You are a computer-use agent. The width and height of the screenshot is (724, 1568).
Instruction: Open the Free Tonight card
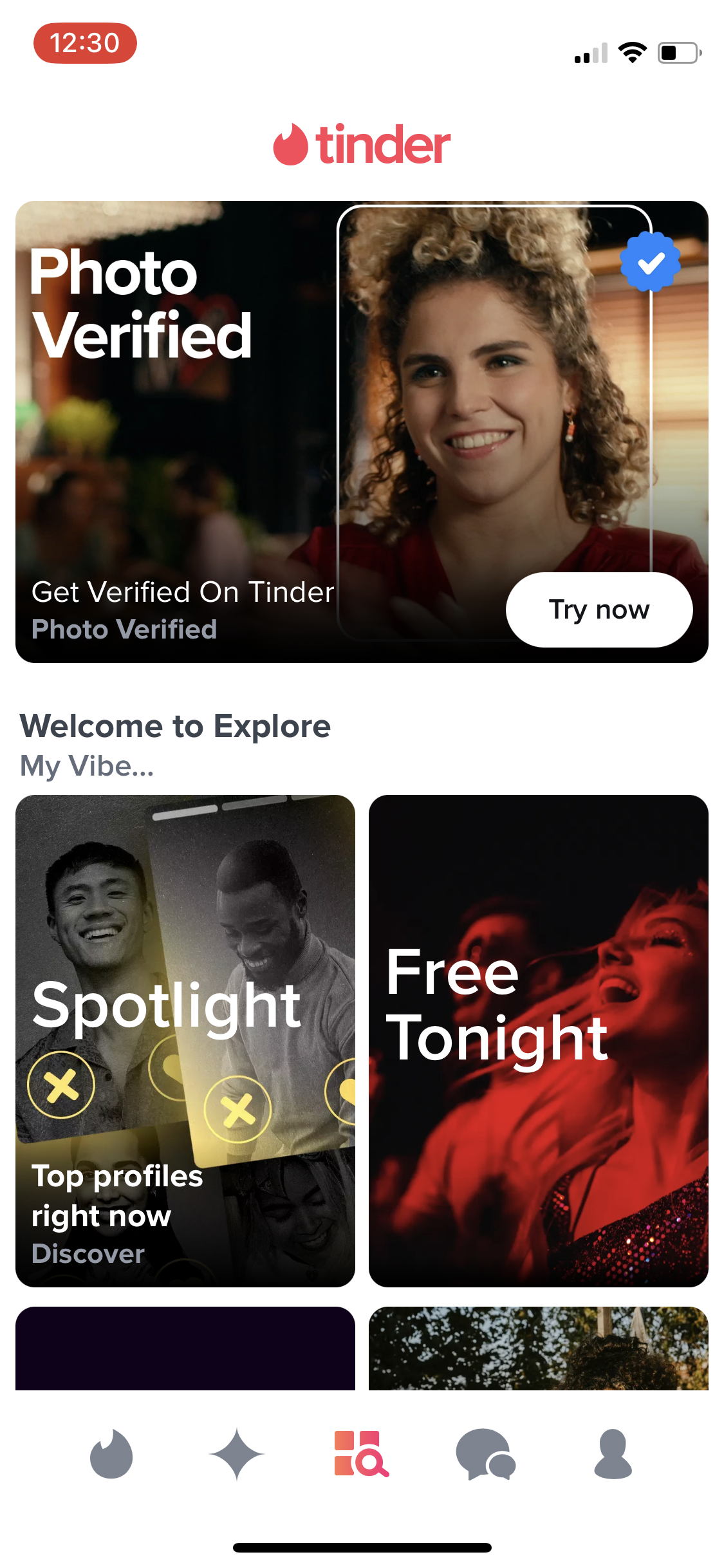click(539, 1040)
